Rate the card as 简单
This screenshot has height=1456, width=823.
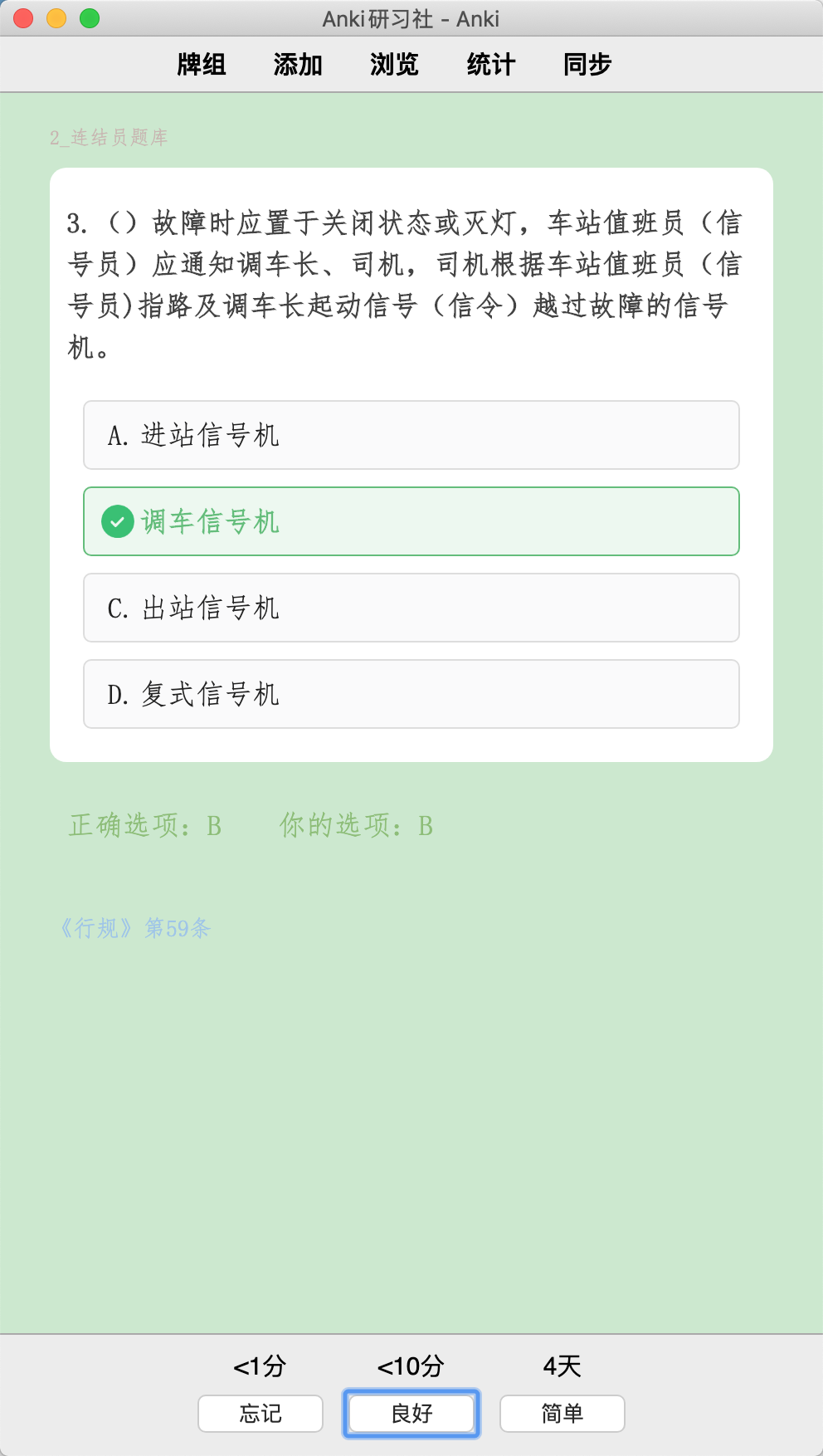pos(562,1413)
